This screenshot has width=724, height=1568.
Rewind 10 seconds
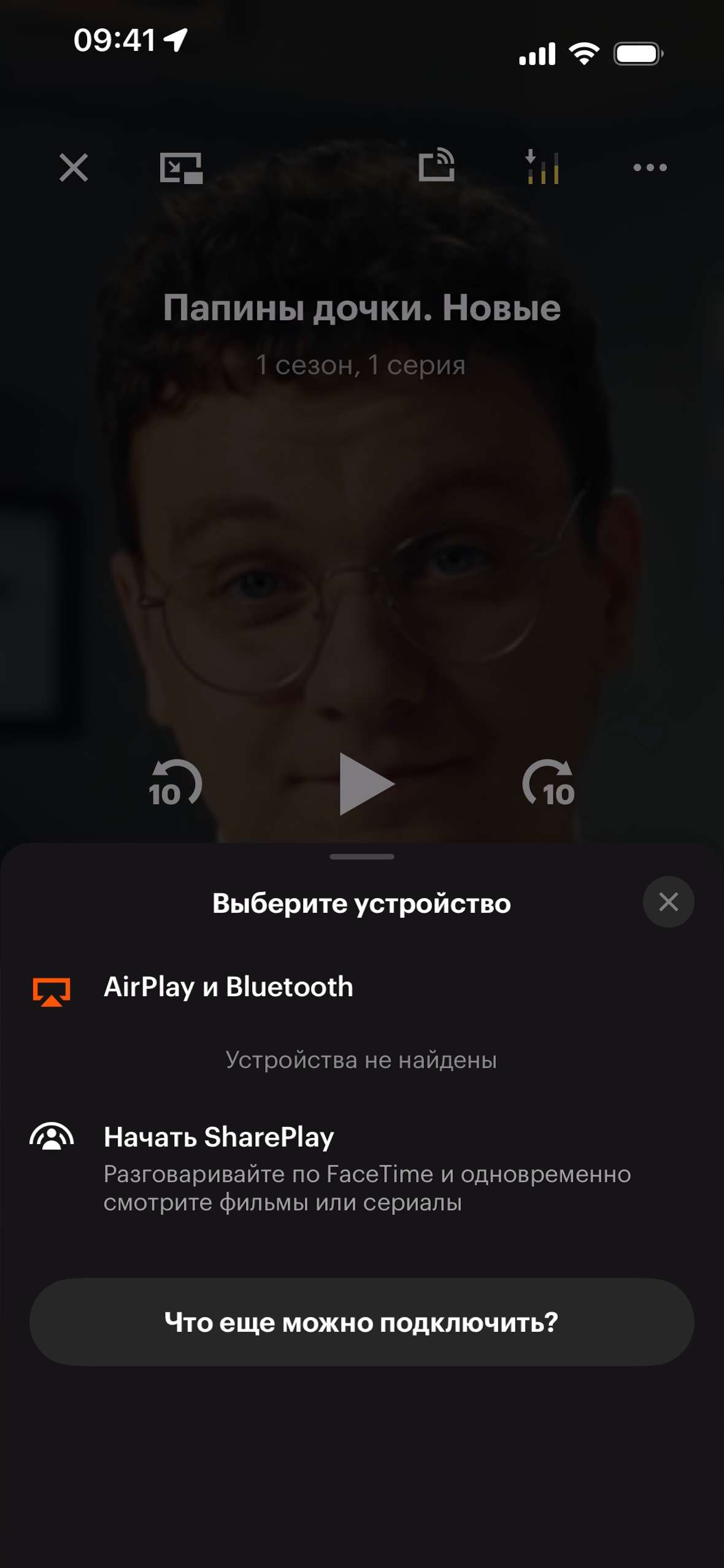coord(174,784)
